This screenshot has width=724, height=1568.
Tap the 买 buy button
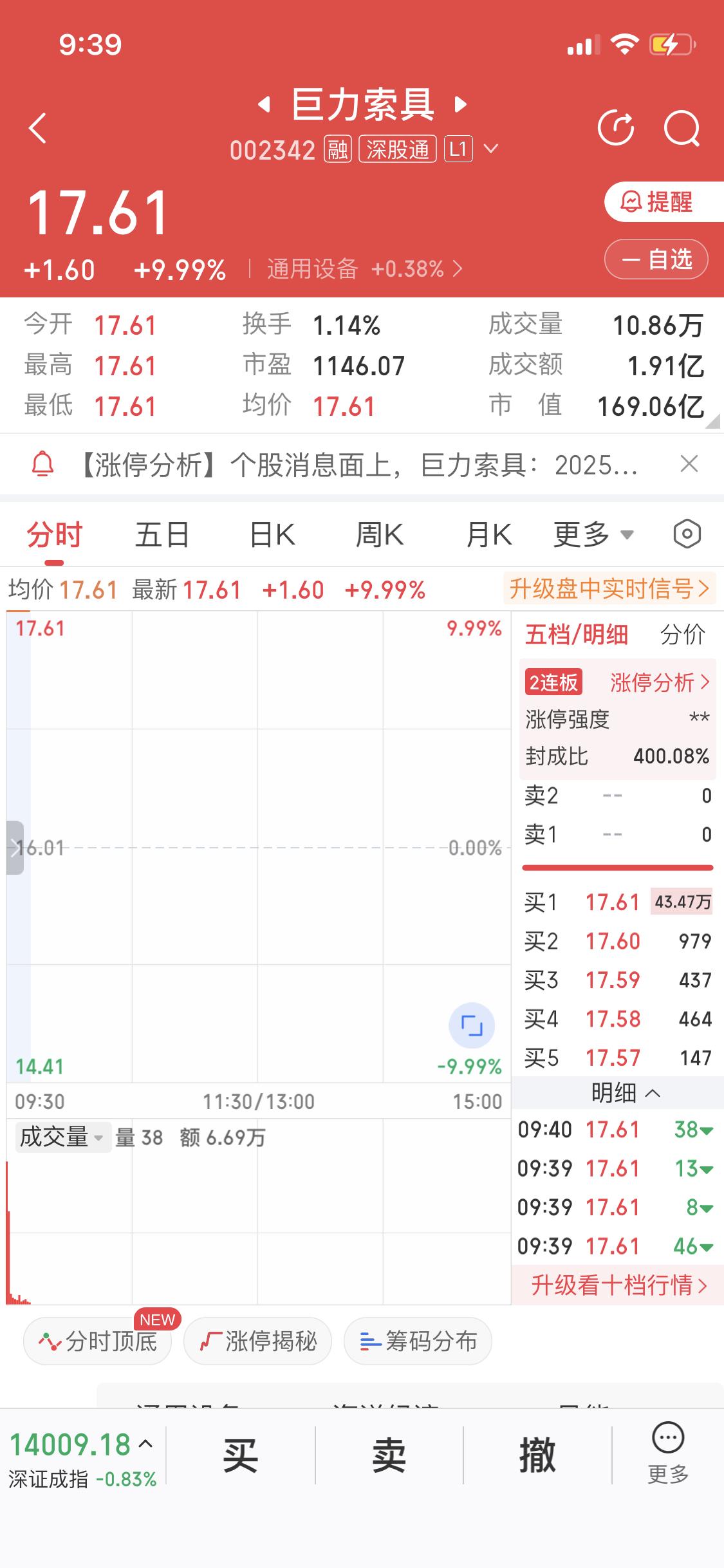(241, 1458)
